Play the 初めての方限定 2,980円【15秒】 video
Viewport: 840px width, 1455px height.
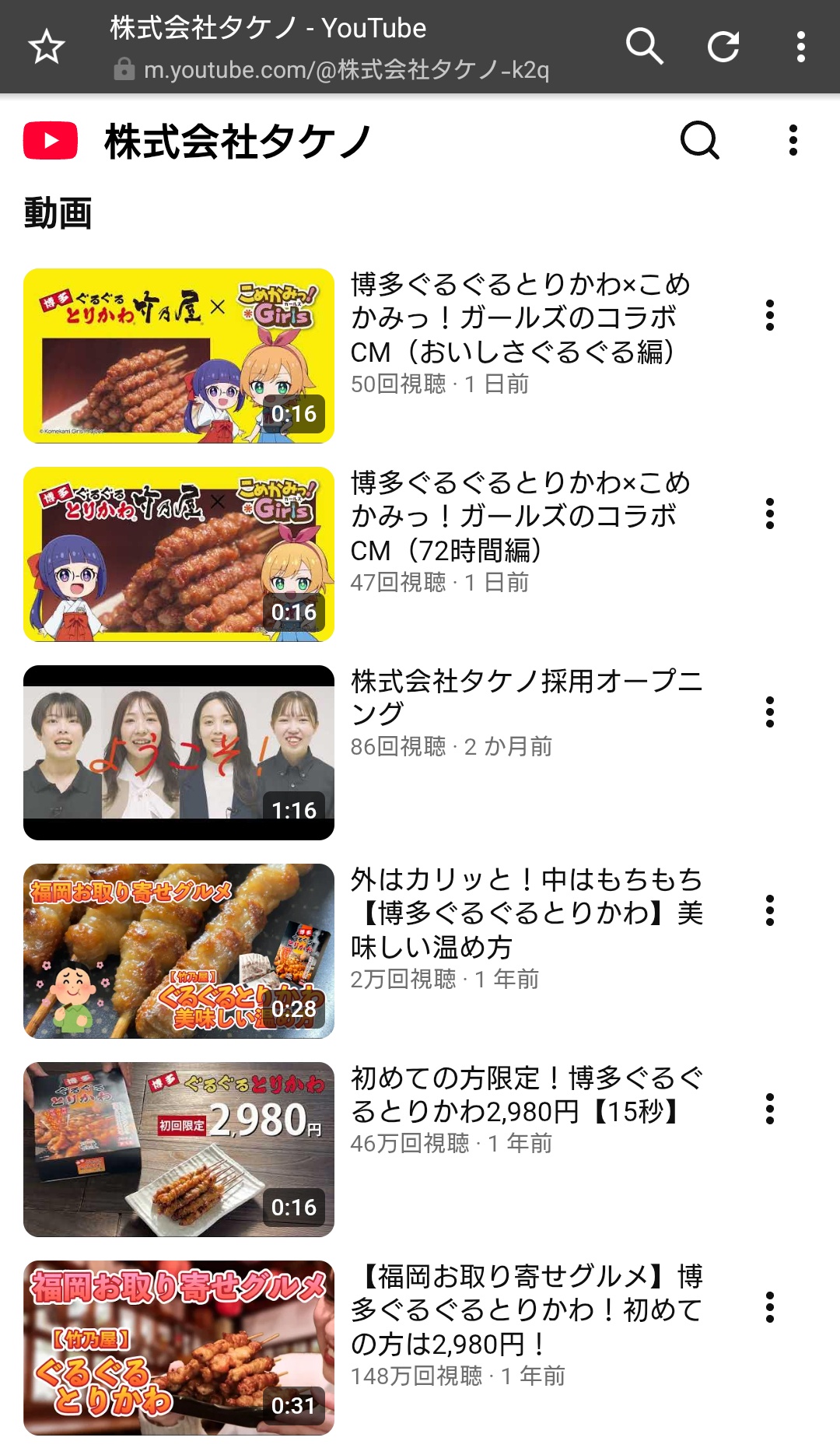pos(179,1149)
